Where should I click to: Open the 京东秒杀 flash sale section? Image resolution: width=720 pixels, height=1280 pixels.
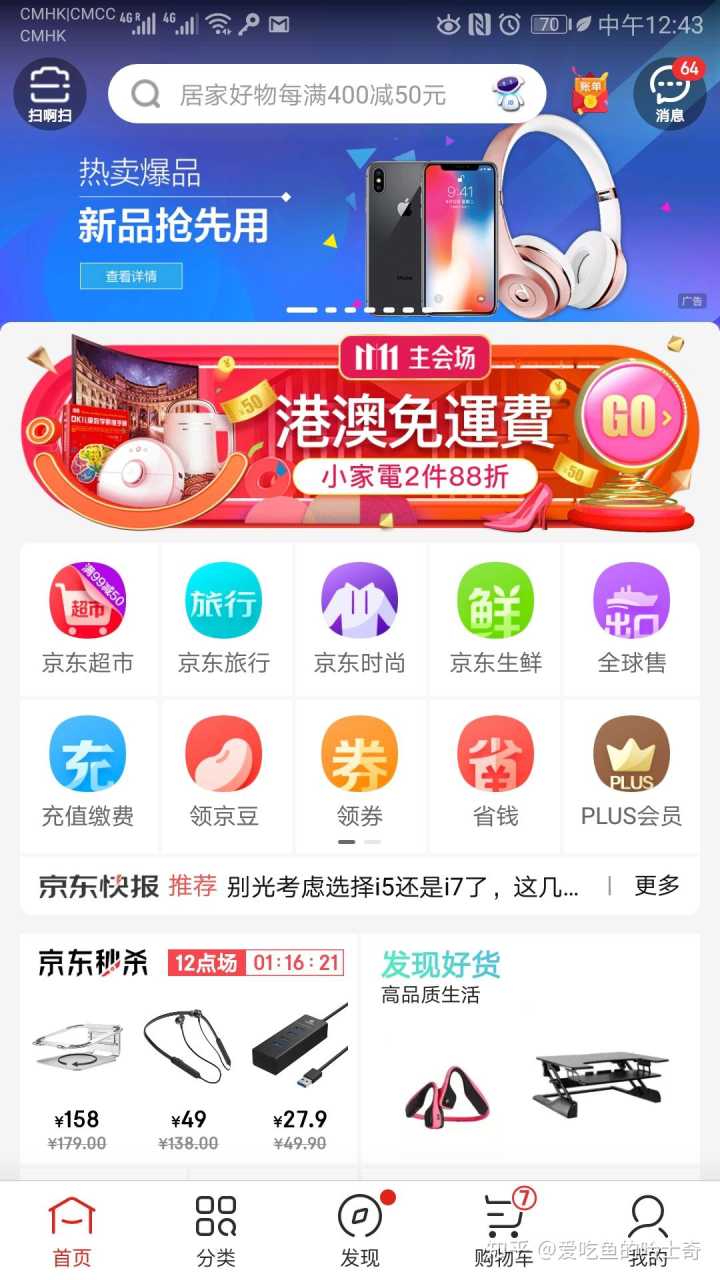pyautogui.click(x=93, y=963)
